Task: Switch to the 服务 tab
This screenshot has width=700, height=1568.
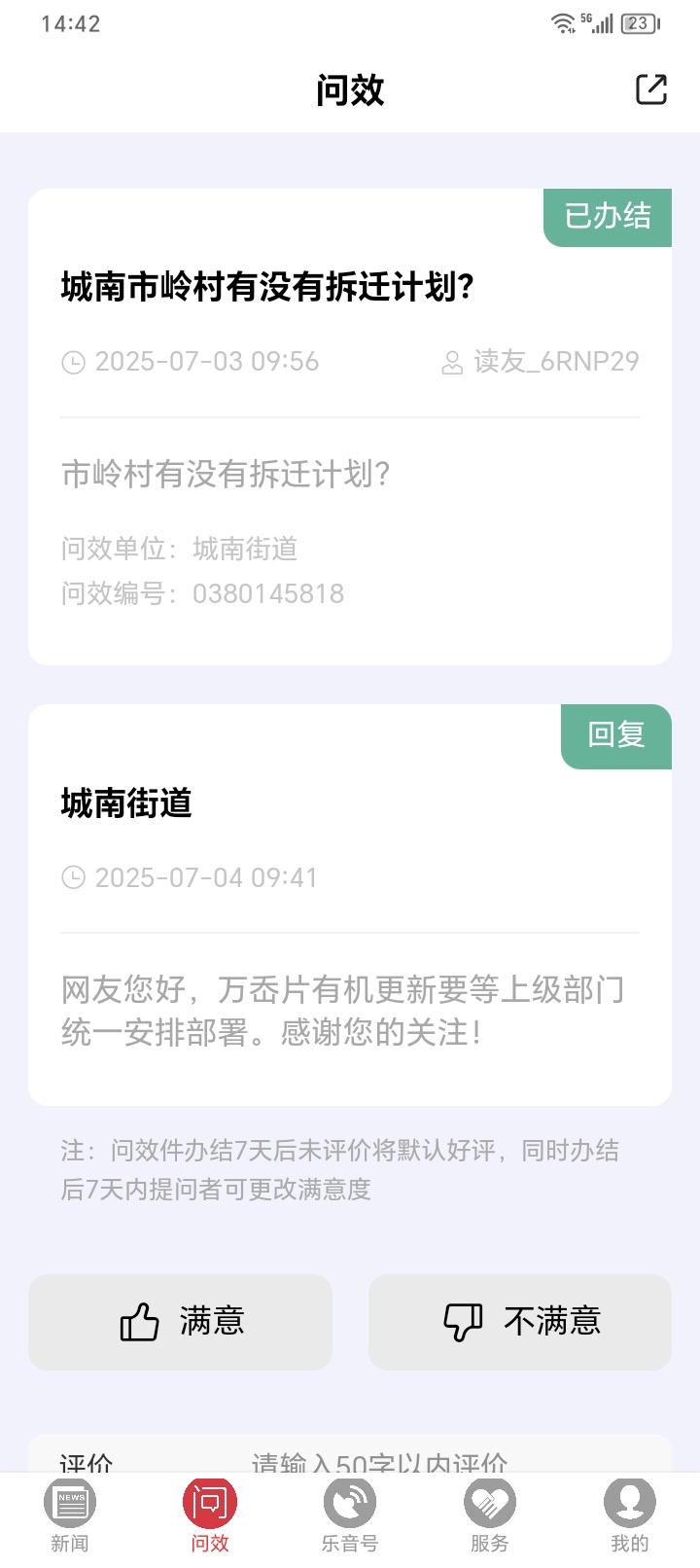Action: (x=490, y=1517)
